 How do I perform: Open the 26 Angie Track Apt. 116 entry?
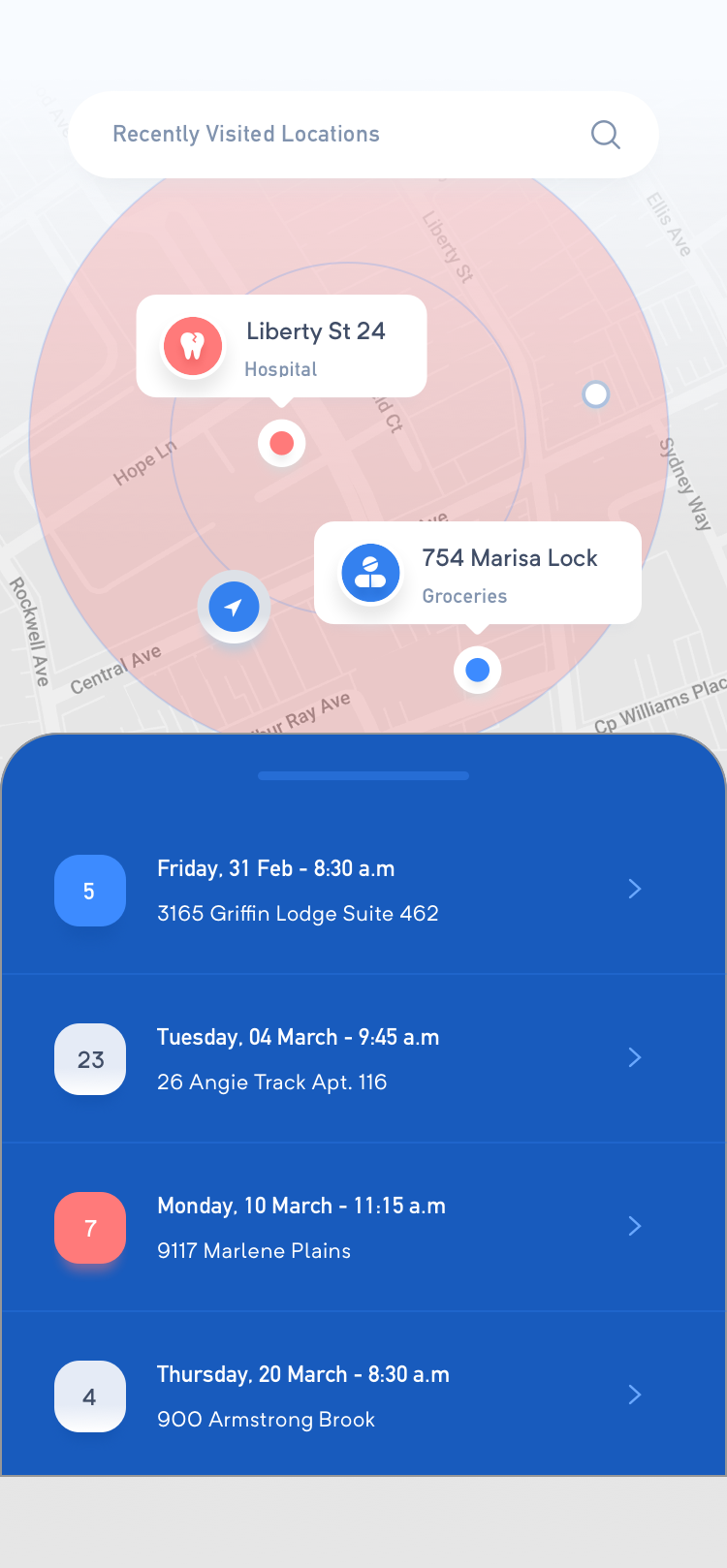(x=363, y=1059)
